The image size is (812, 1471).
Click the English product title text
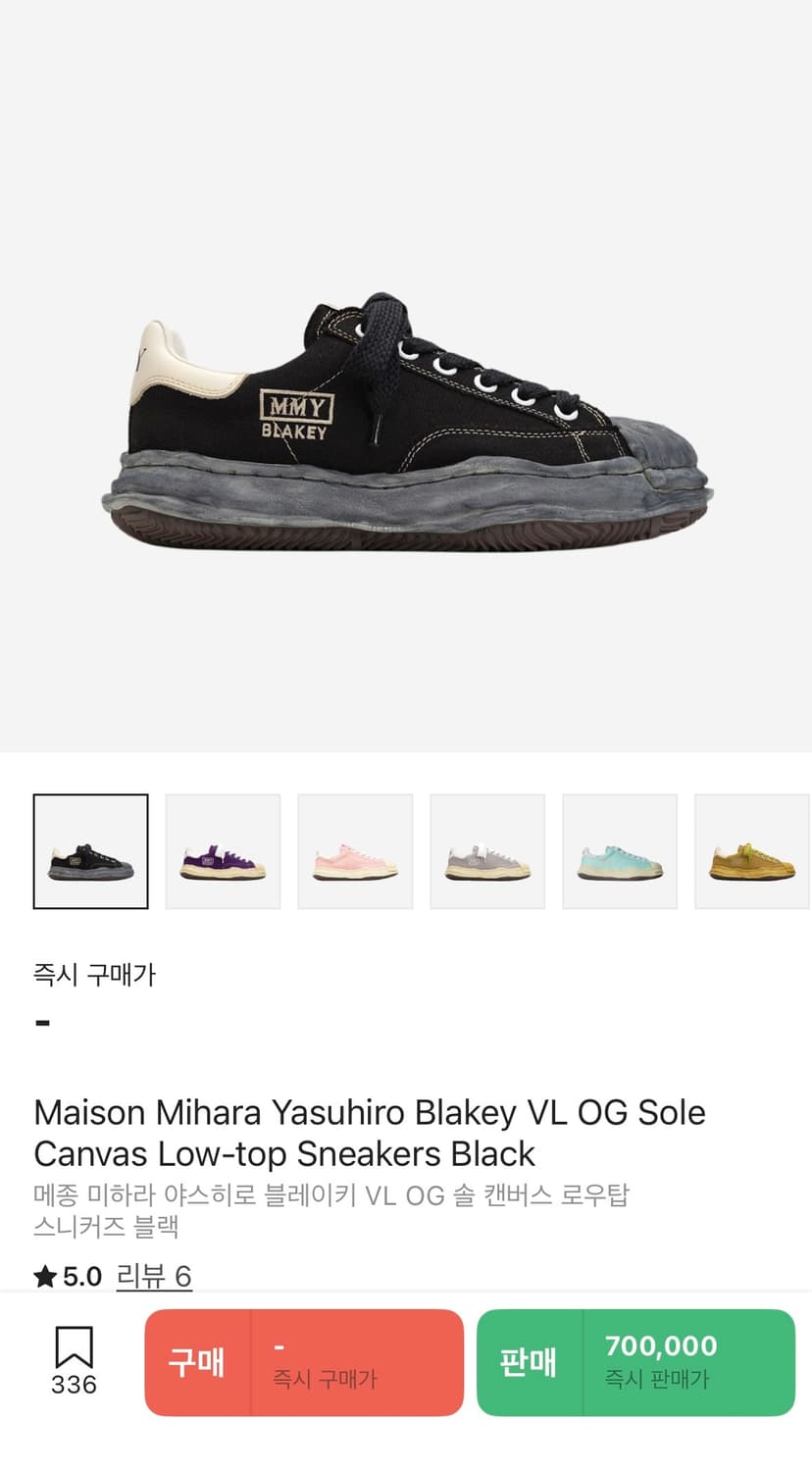click(x=368, y=1133)
